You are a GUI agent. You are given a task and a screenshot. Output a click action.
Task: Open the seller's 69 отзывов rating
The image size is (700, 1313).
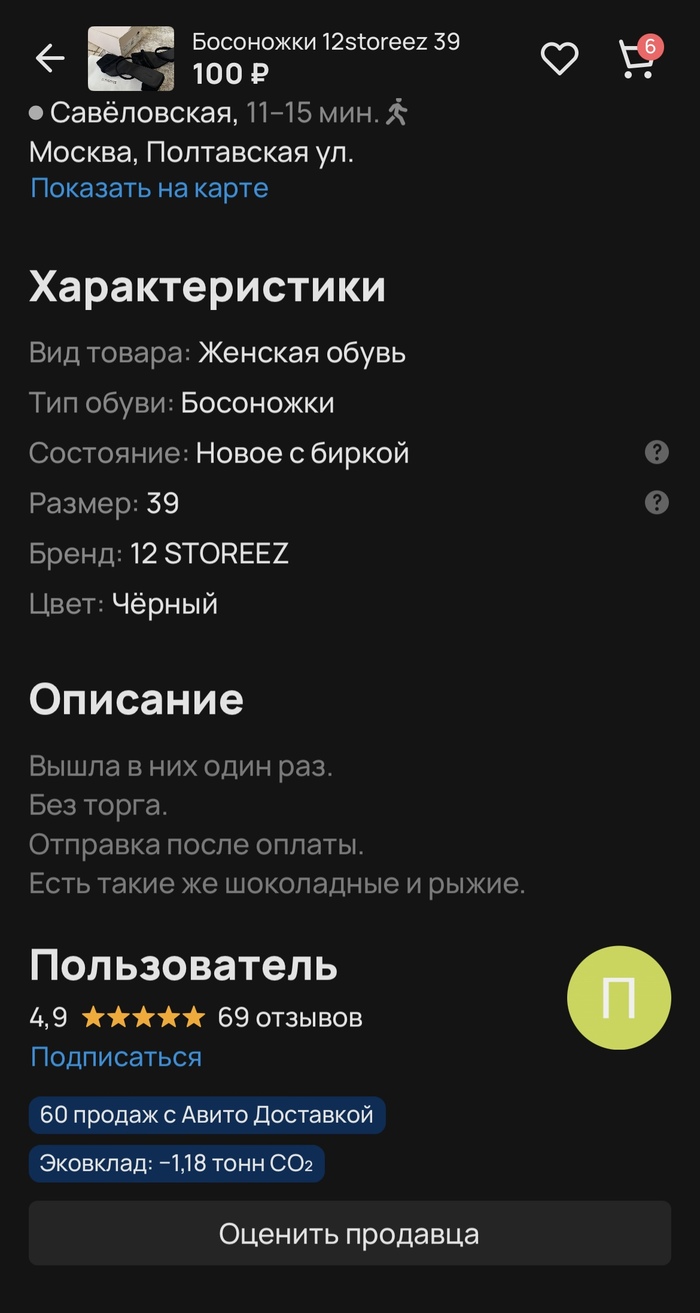[x=290, y=1018]
